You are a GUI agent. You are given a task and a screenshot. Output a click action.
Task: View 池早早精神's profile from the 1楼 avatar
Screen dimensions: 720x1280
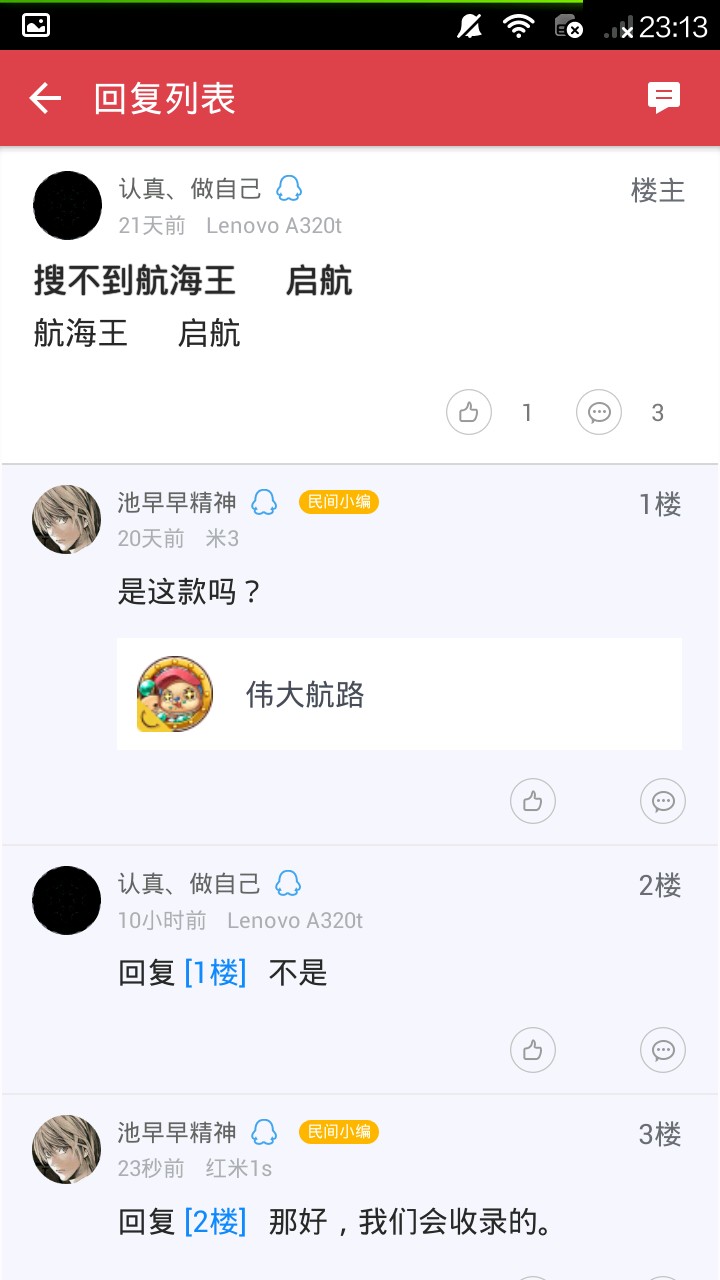coord(67,519)
